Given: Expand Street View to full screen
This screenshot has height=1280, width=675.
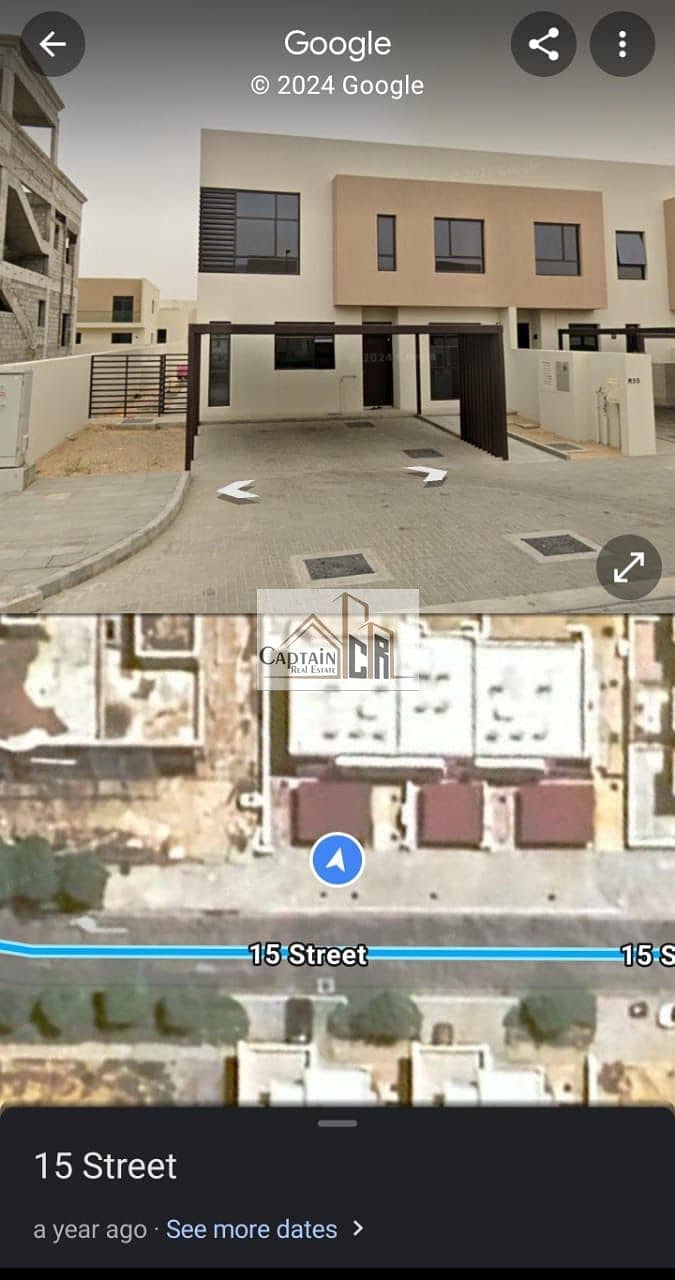Looking at the screenshot, I should click(628, 567).
